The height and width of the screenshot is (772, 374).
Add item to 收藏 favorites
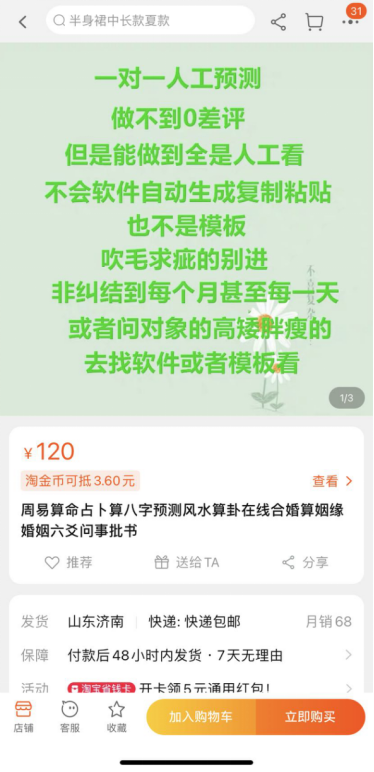pos(117,717)
